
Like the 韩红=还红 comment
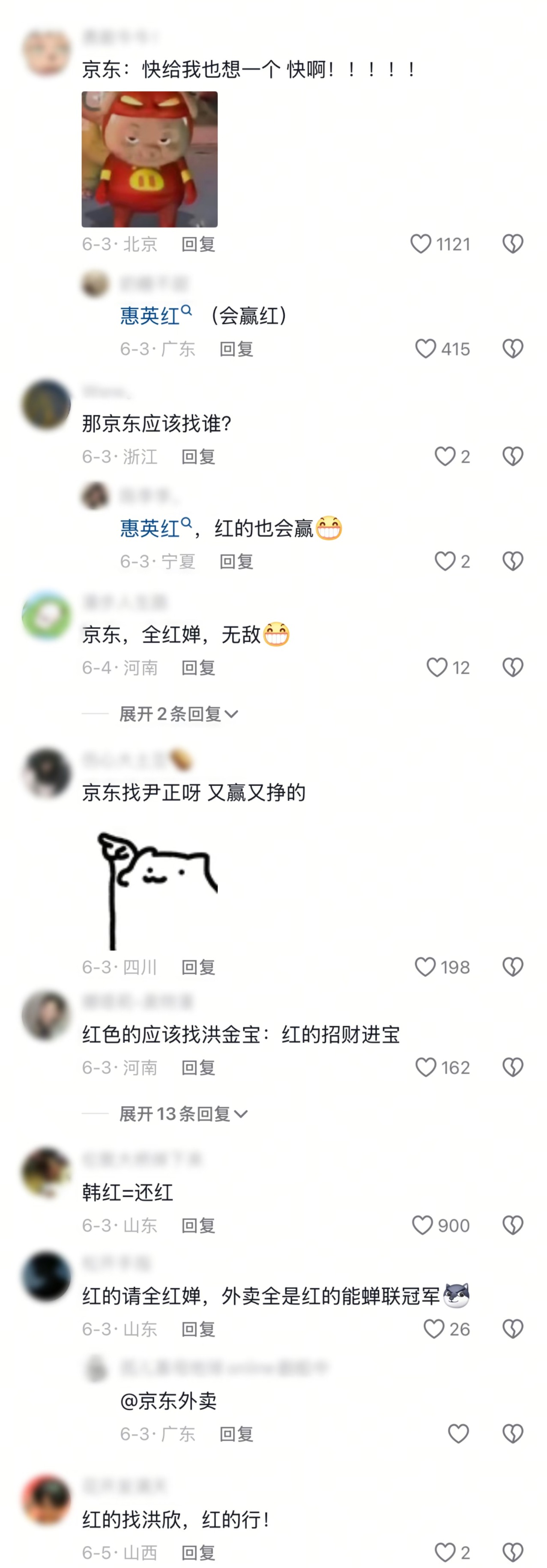(x=422, y=1226)
